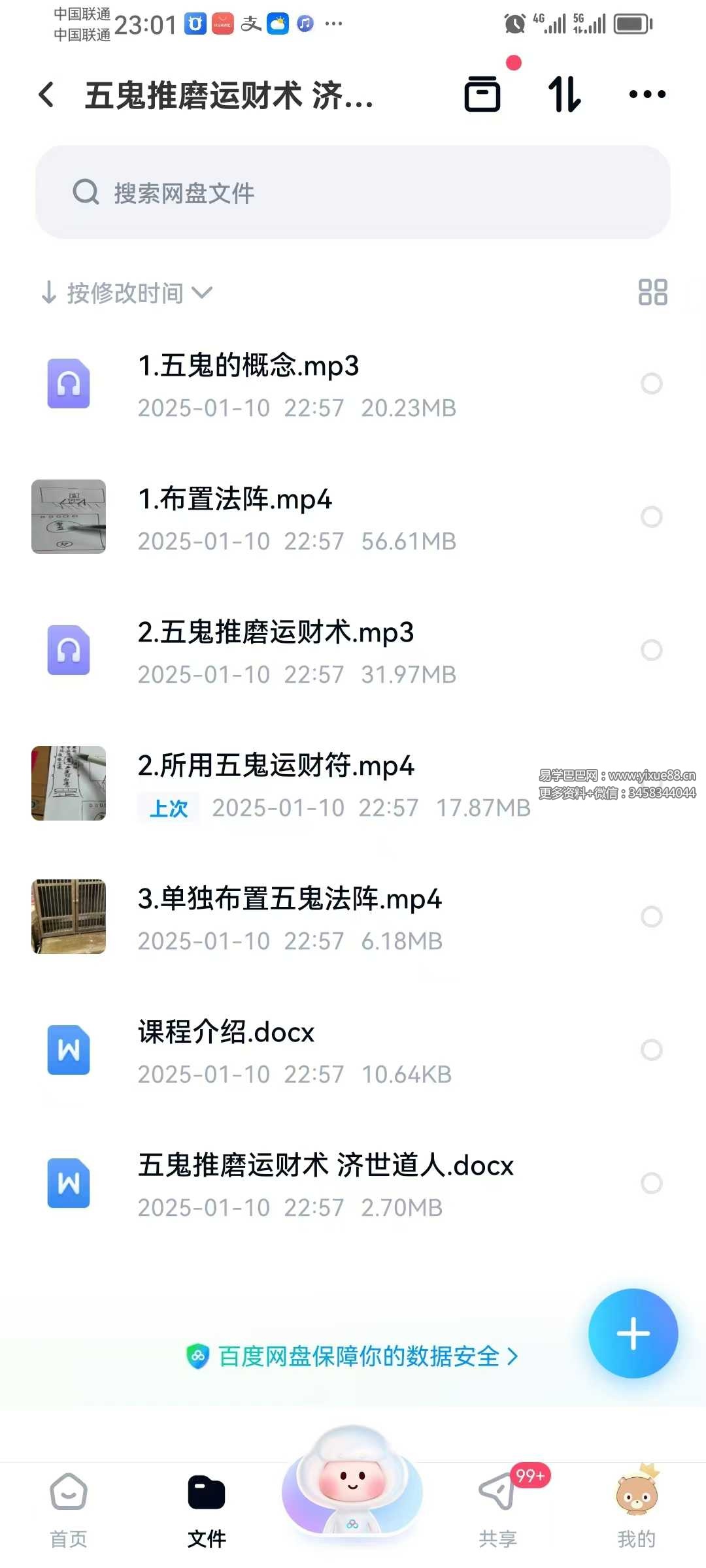
Task: Open the transfer list icon
Action: (x=563, y=95)
